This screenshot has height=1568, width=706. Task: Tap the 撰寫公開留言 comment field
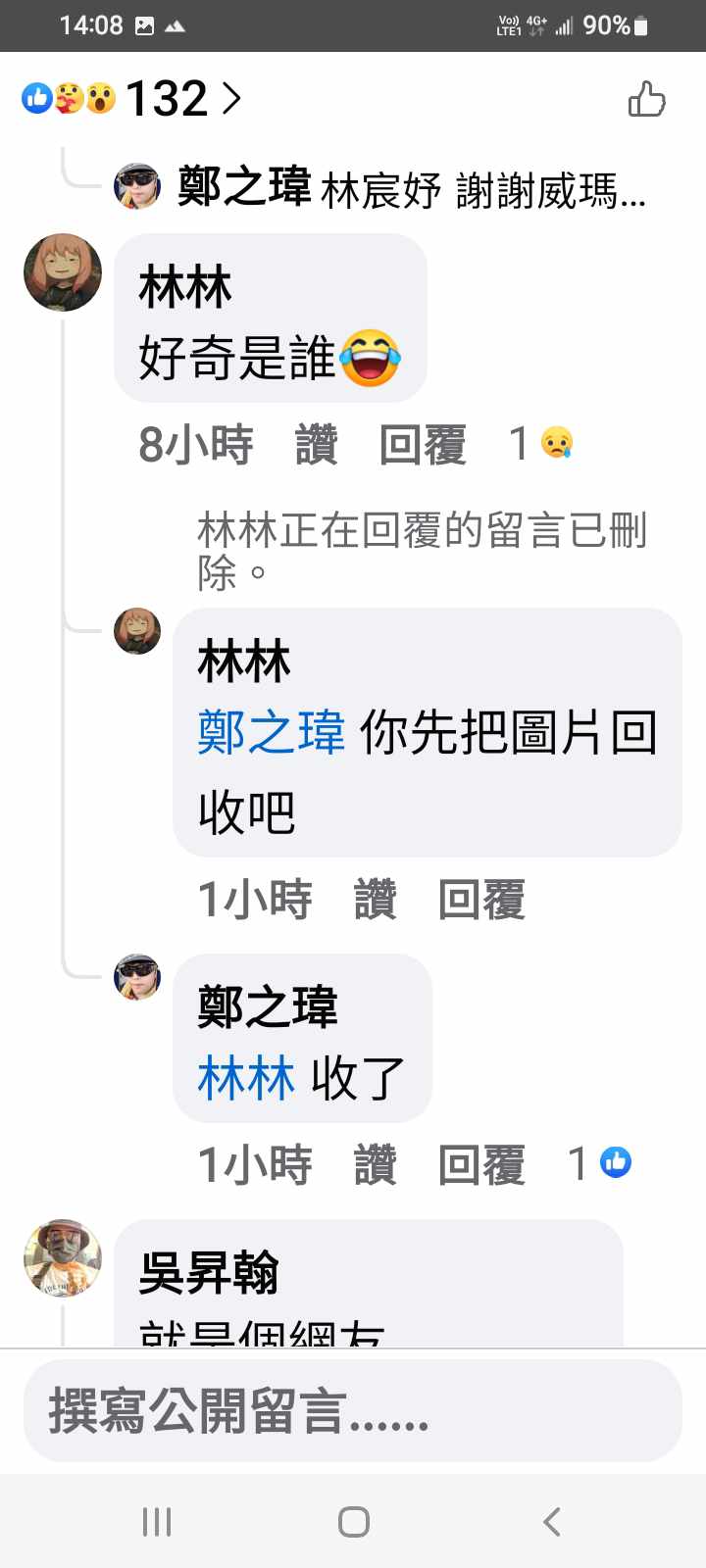(x=353, y=1411)
